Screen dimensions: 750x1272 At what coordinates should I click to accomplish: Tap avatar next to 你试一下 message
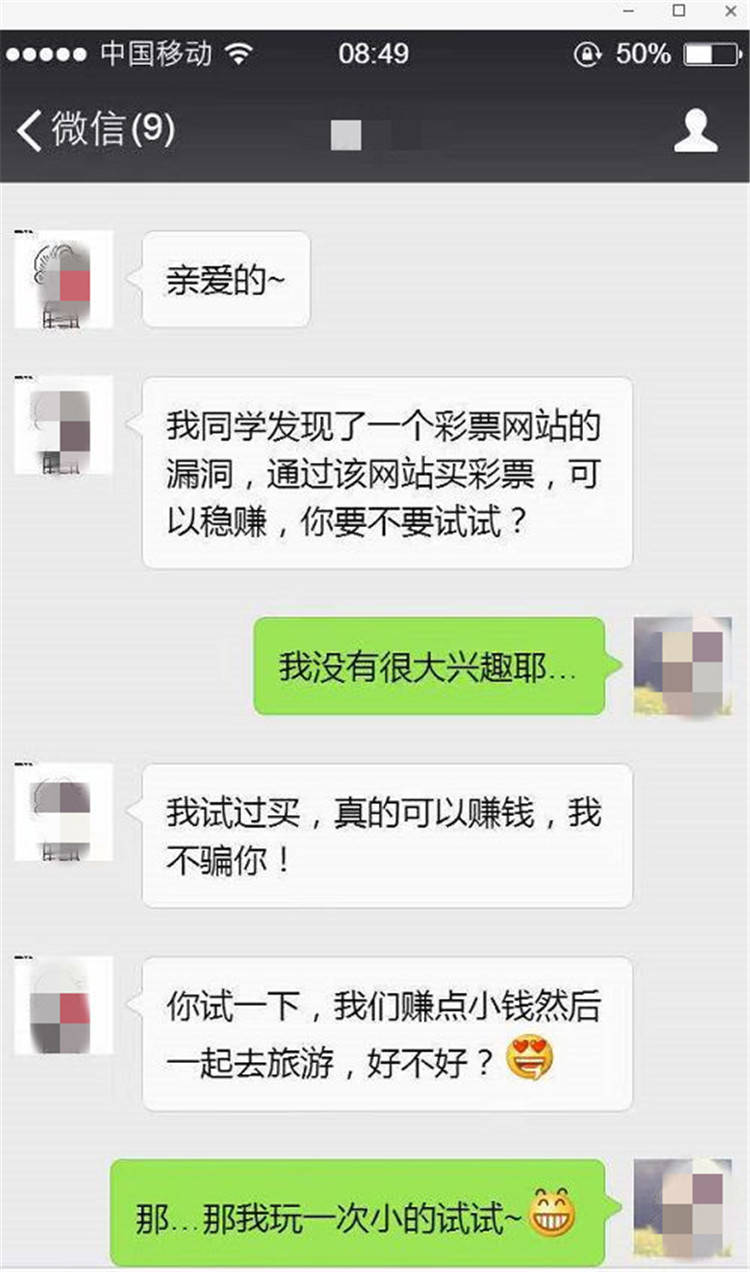pos(64,1005)
